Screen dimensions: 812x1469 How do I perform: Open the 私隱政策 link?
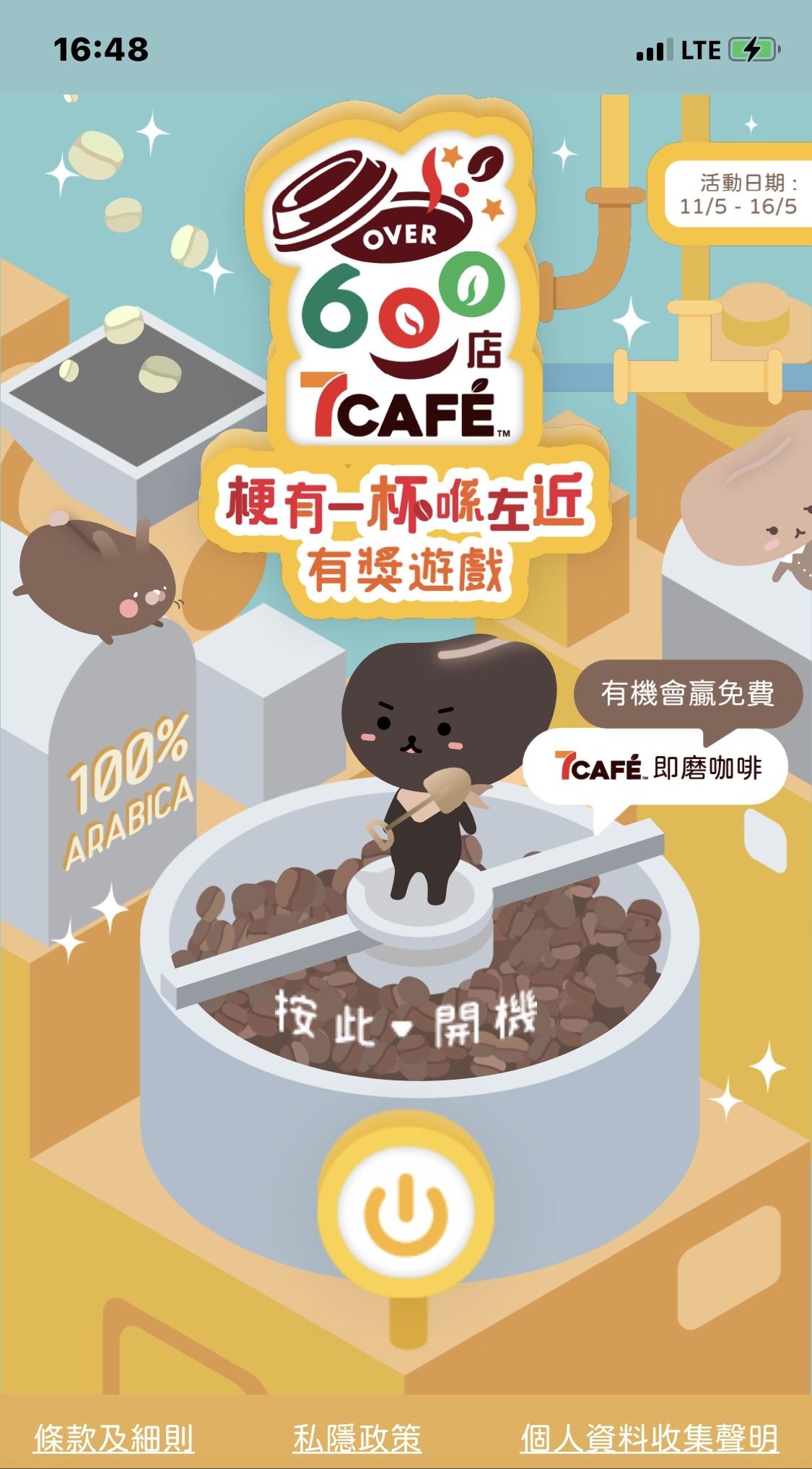click(x=357, y=1438)
